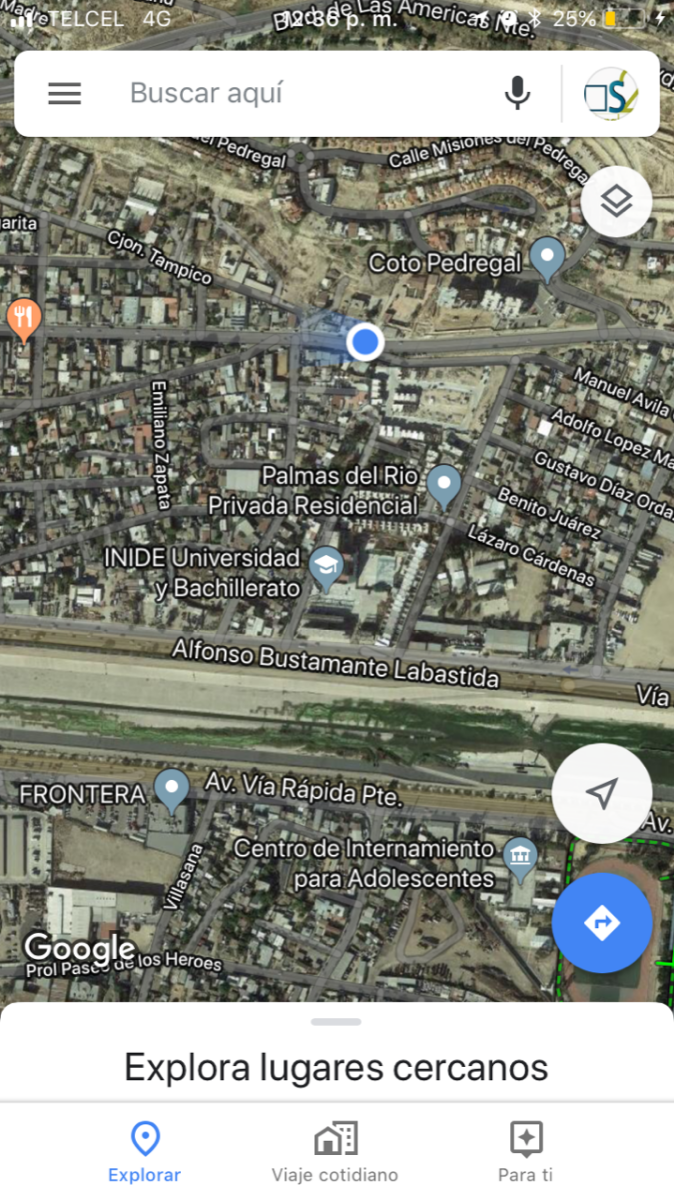The height and width of the screenshot is (1200, 674).
Task: Open the account profile picture
Action: click(x=611, y=94)
